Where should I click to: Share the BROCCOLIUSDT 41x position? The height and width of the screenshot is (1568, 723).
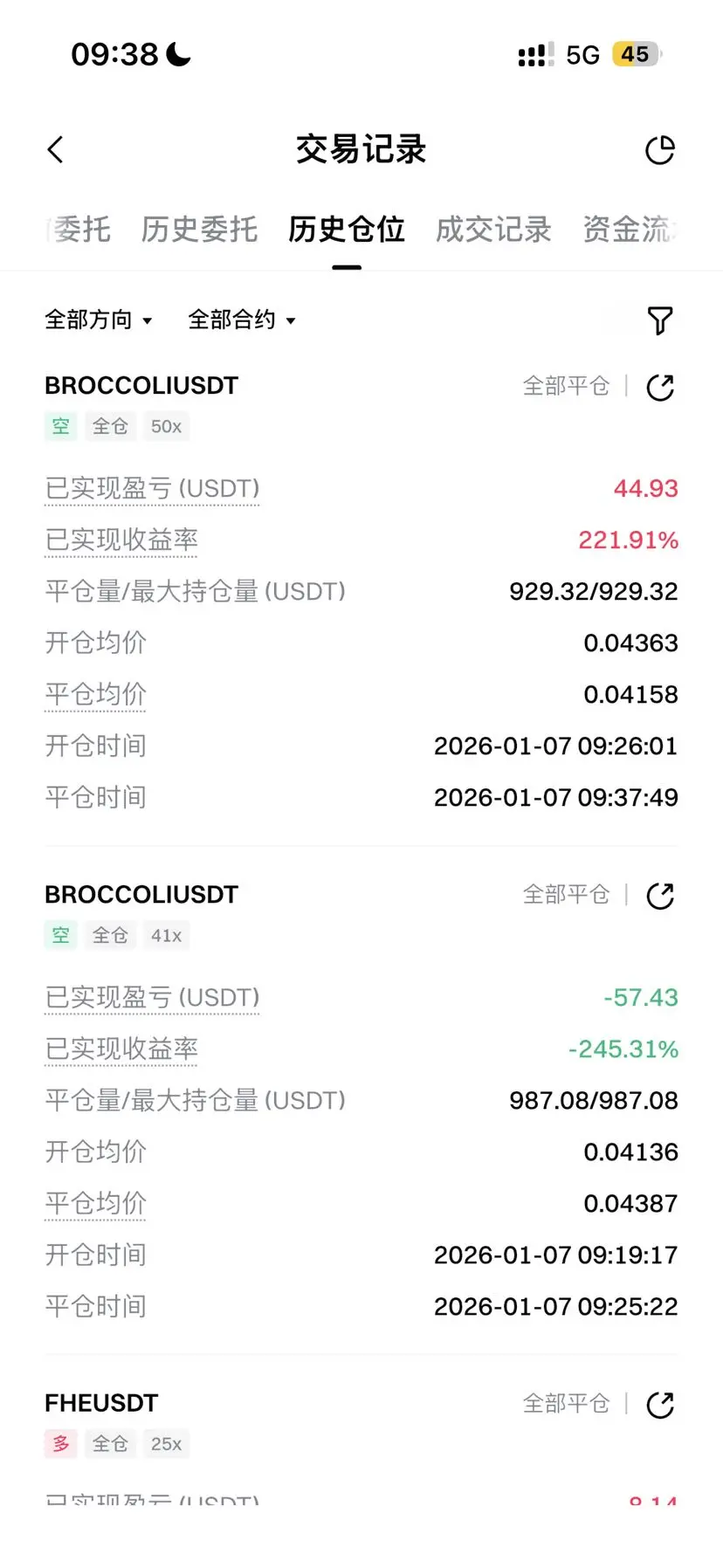pyautogui.click(x=659, y=896)
